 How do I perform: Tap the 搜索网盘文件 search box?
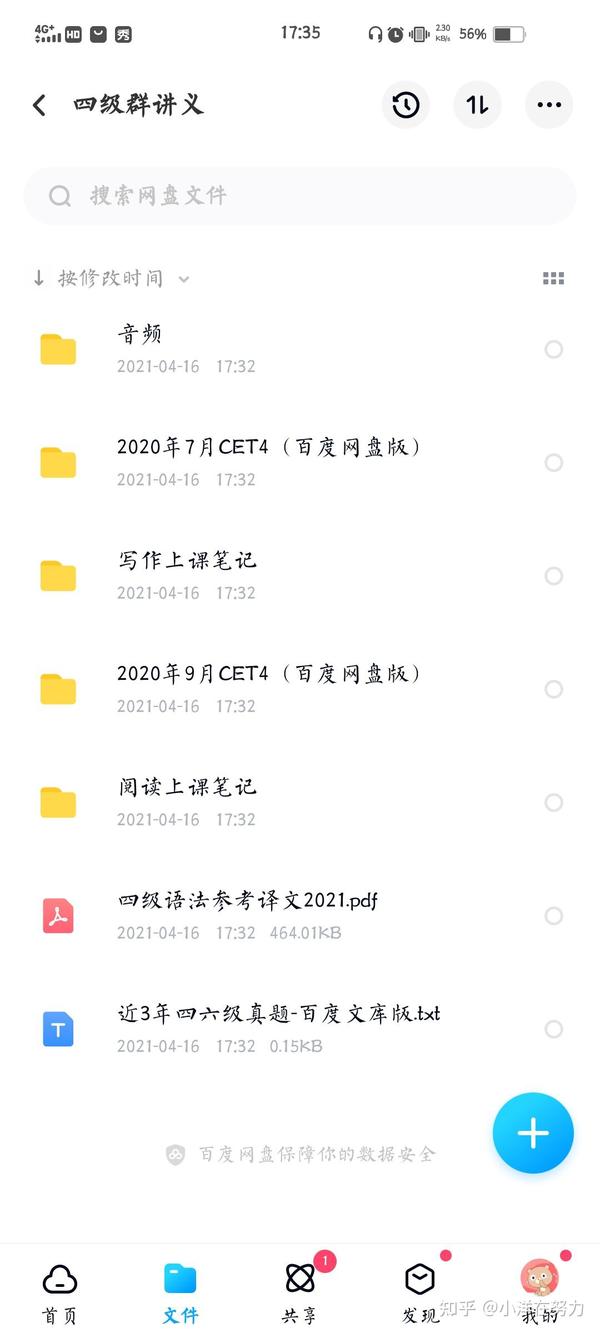[x=300, y=195]
